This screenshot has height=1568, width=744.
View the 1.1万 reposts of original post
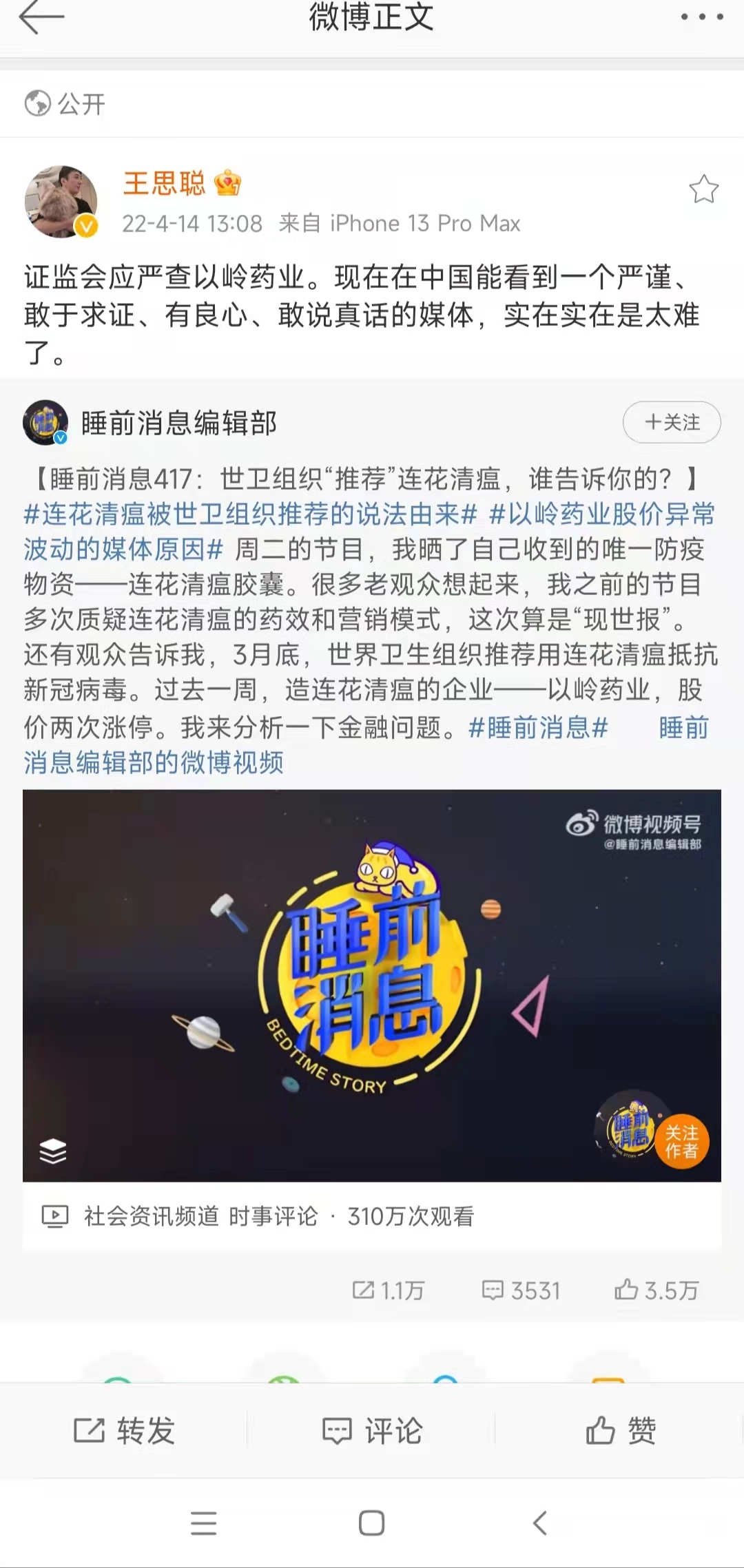pos(389,1290)
